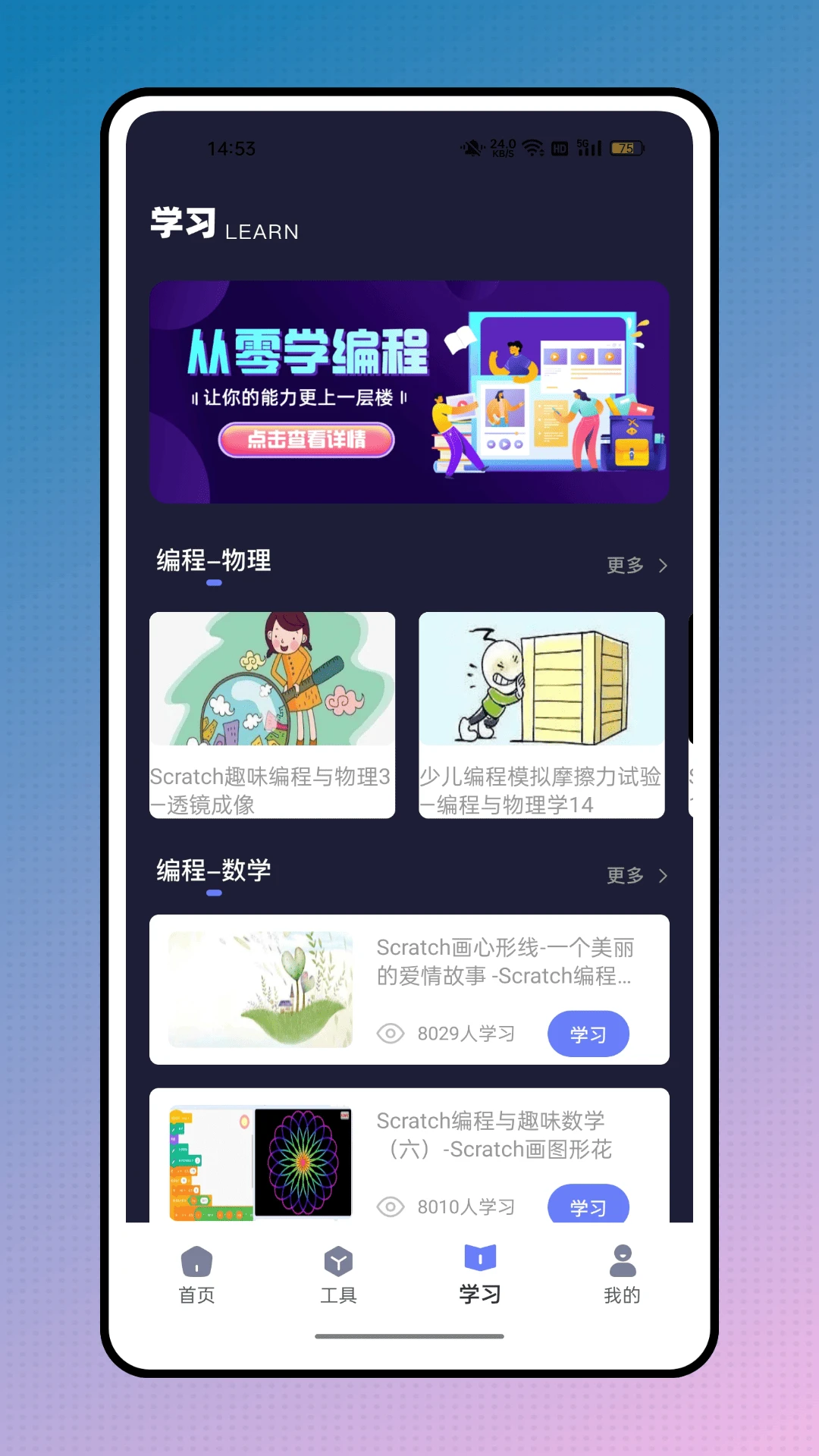The height and width of the screenshot is (1456, 819).
Task: Tap 学习 for Scratch画图形花 course
Action: [x=588, y=1204]
